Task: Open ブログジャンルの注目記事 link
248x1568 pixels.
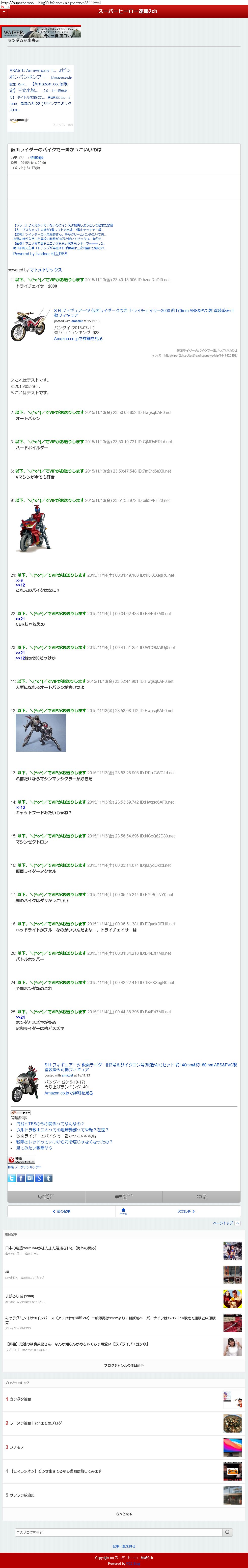Action: pos(124,1365)
